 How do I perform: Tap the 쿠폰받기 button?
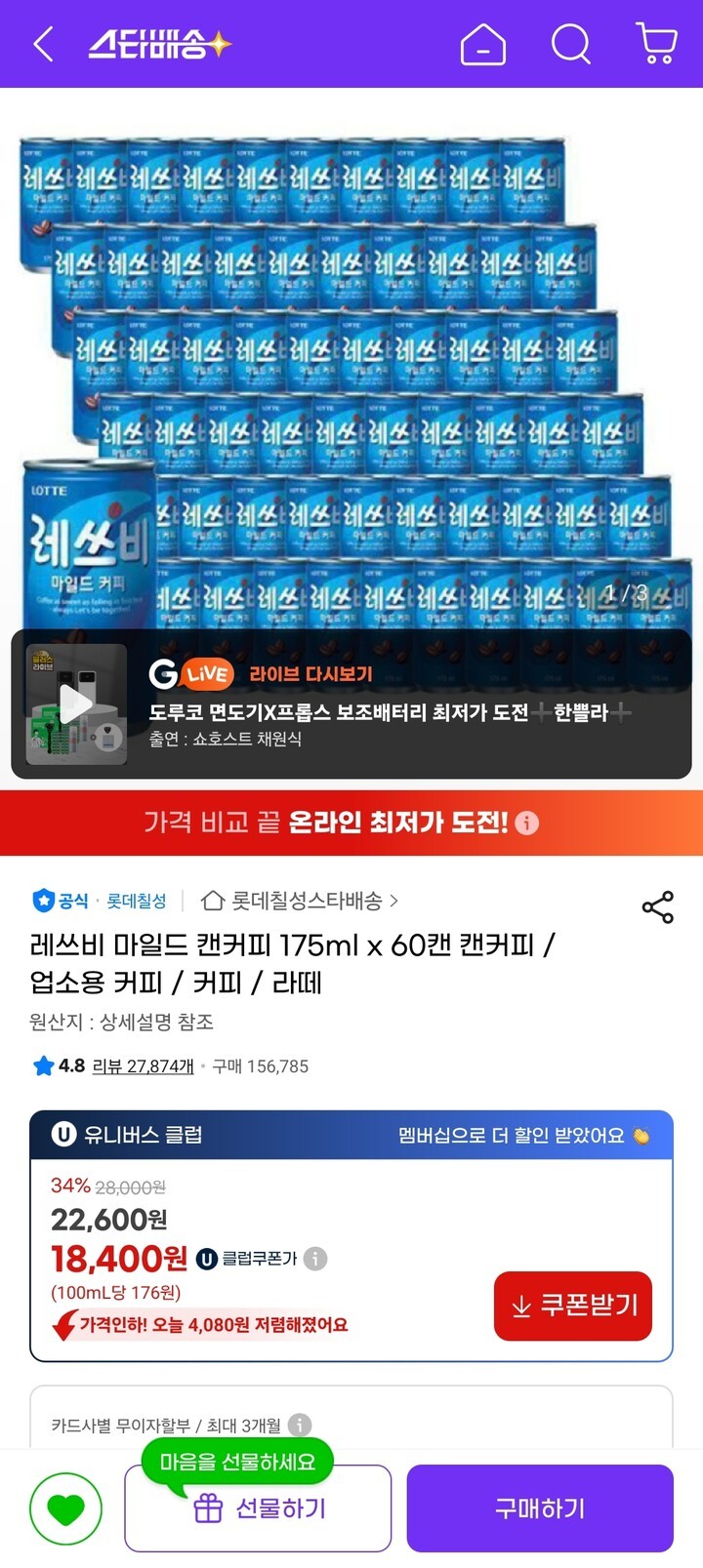[x=573, y=1306]
